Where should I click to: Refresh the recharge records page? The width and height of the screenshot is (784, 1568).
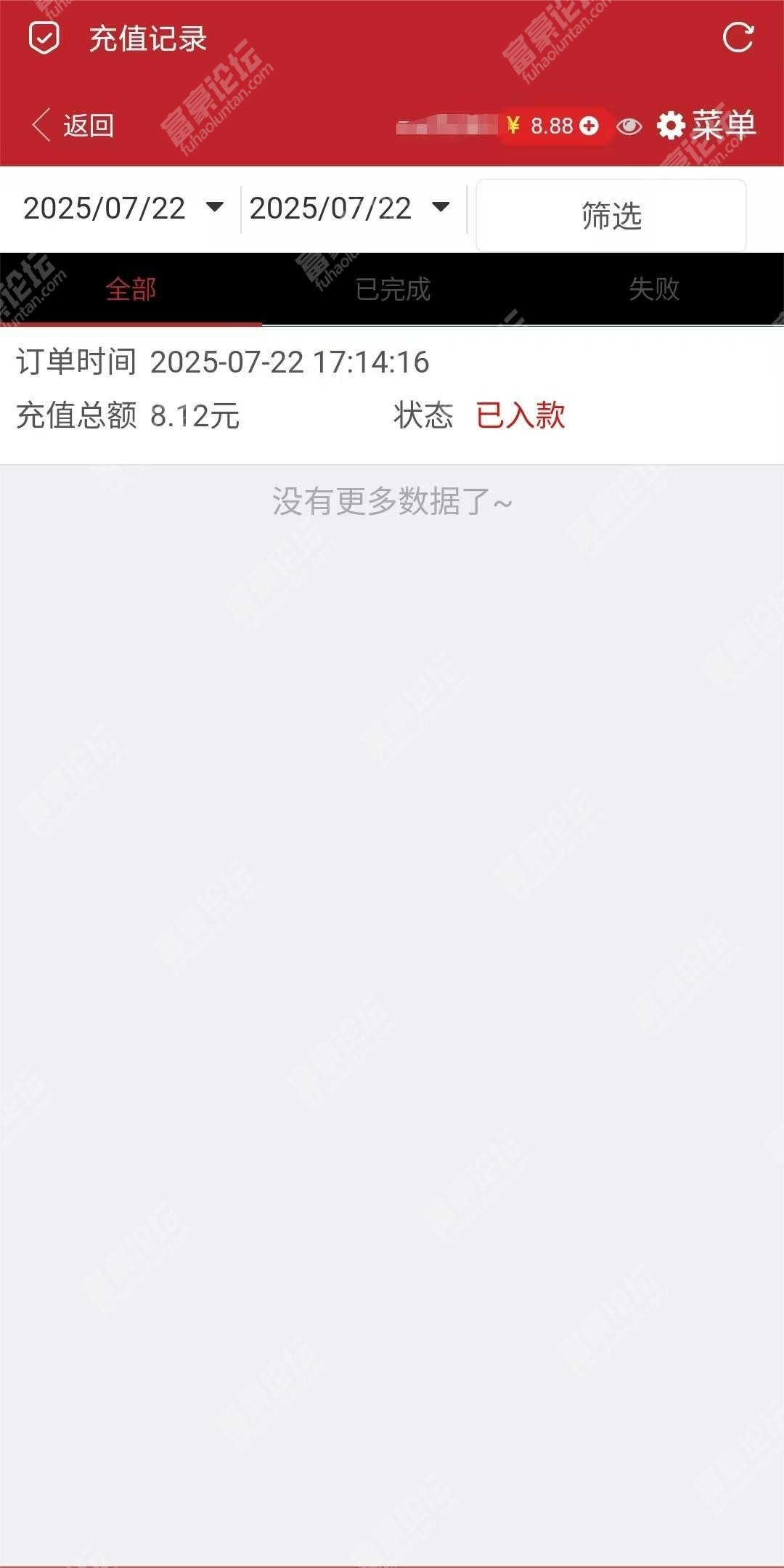pyautogui.click(x=738, y=38)
